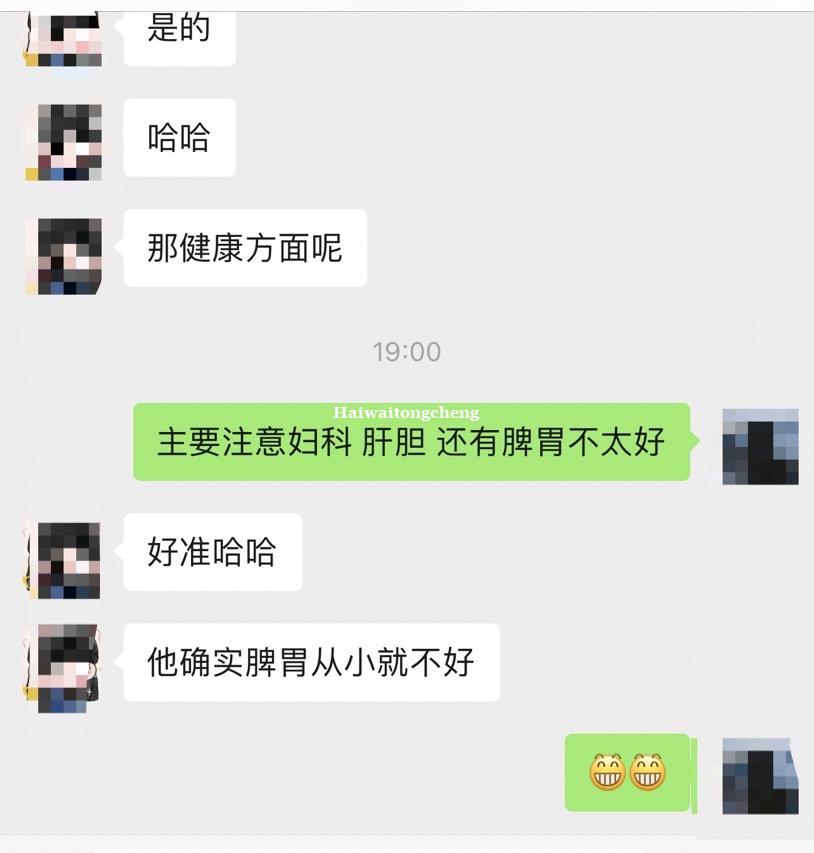This screenshot has width=814, height=853.
Task: Open own avatar beside 主要注意妇科 message
Action: click(x=760, y=446)
